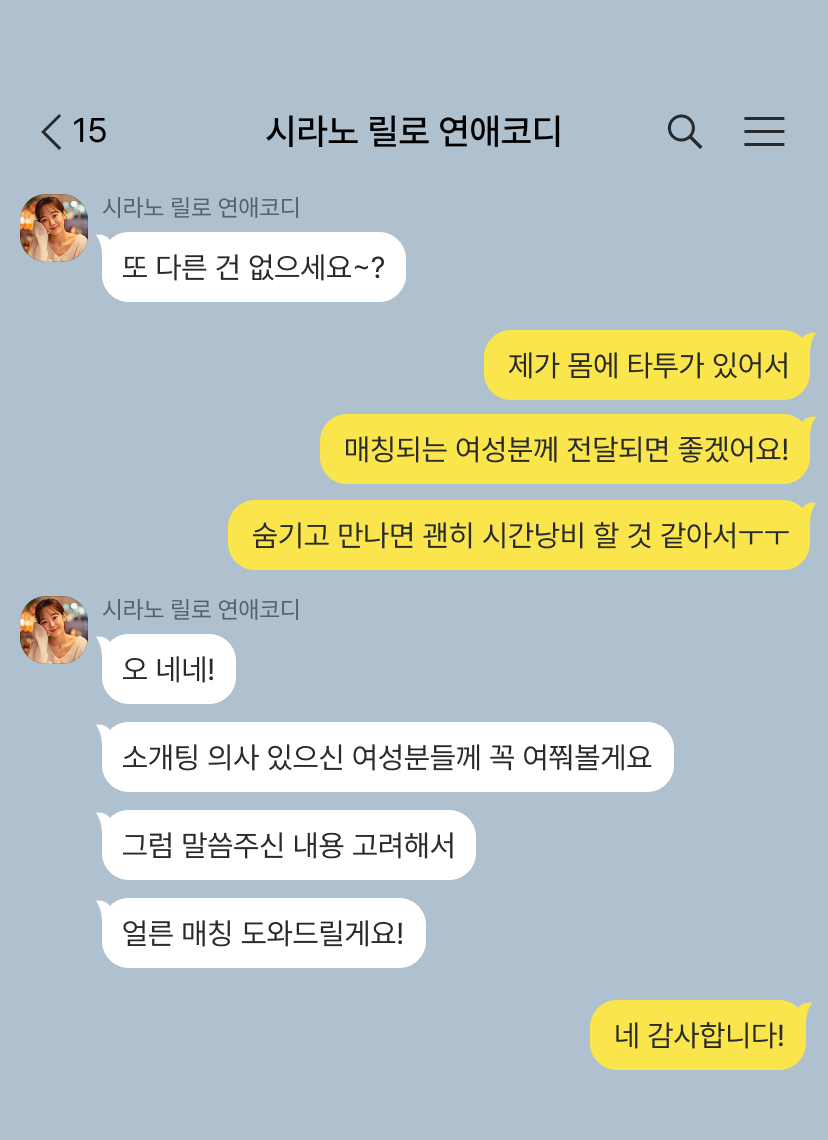Click the bubble '그럼 말씀주신 내용 고려해서'
828x1140 pixels.
(x=288, y=845)
